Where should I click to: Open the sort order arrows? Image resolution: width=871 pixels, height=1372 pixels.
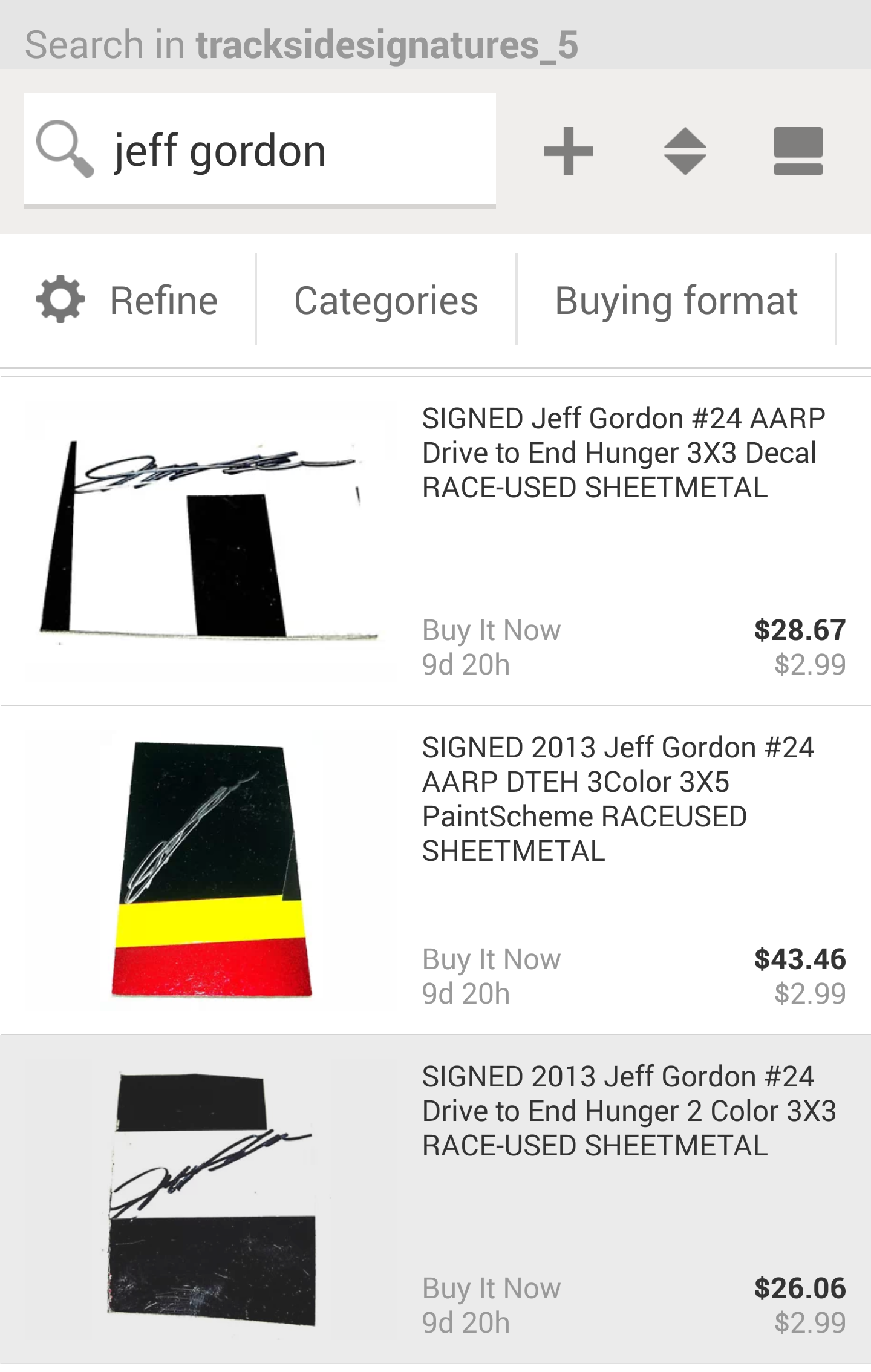click(x=685, y=151)
